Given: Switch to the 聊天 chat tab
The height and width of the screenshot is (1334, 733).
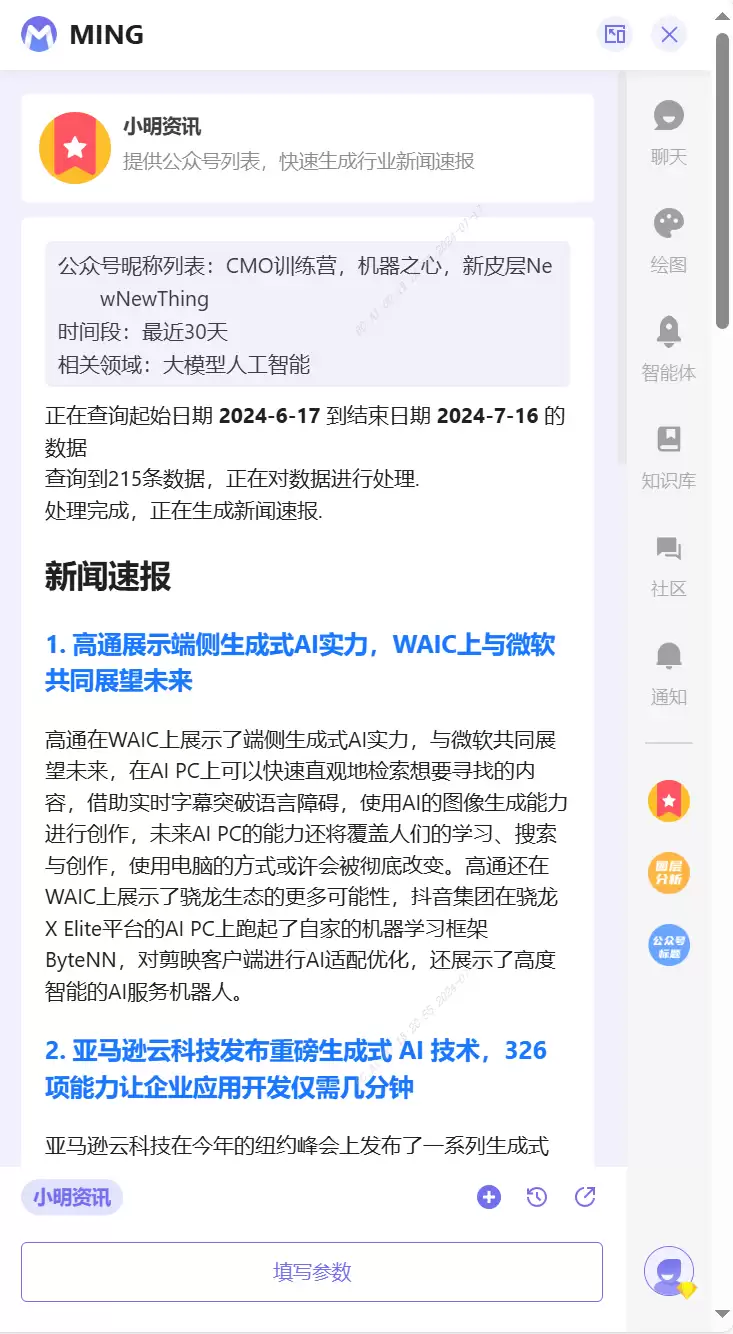Looking at the screenshot, I should tap(668, 133).
